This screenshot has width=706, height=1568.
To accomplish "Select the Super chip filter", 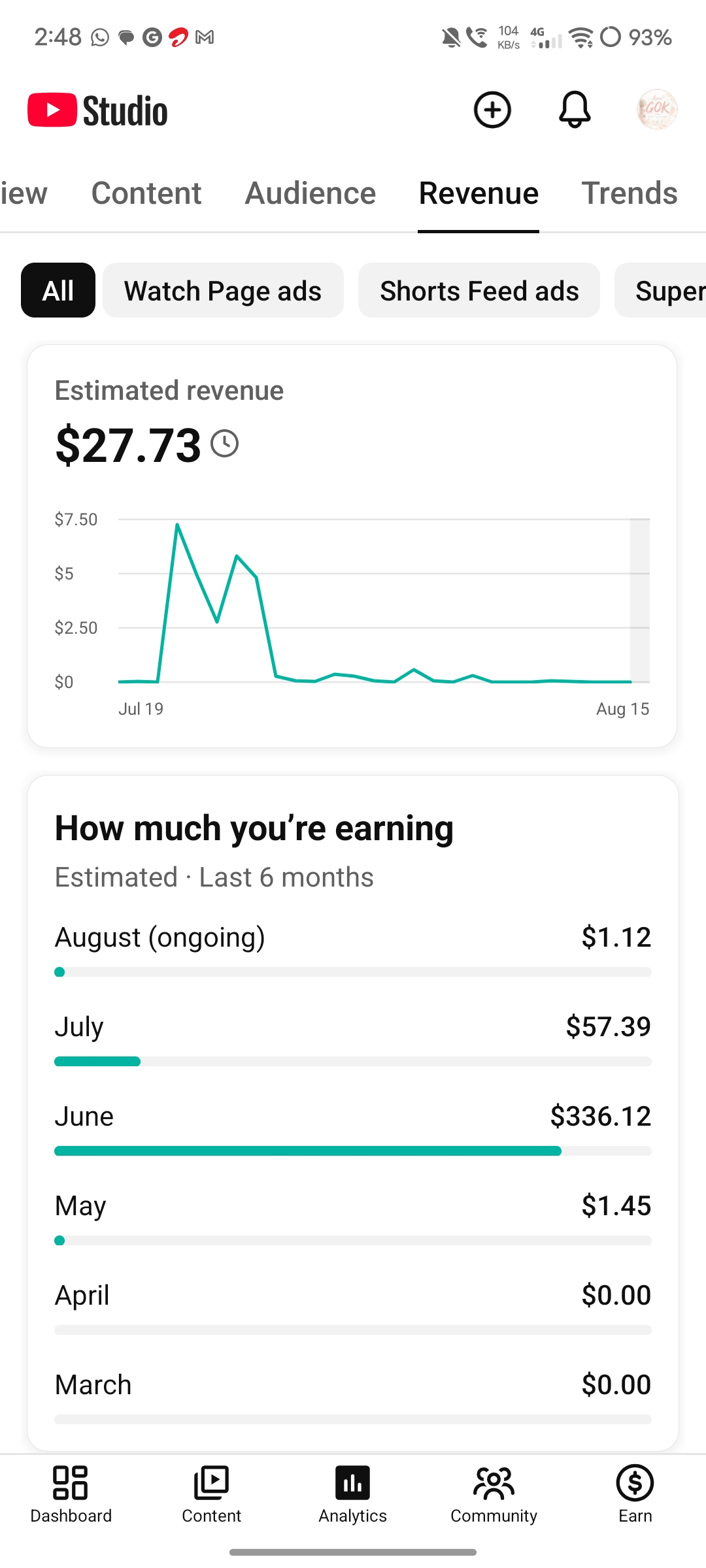I will coord(660,290).
